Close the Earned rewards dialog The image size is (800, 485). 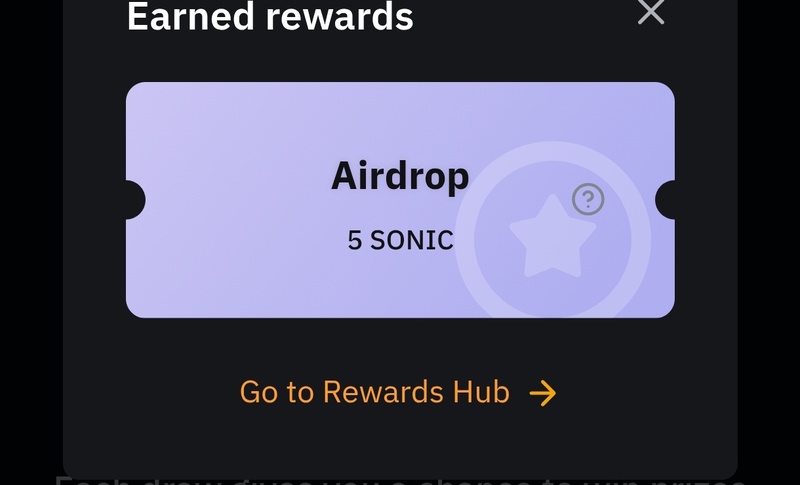tap(651, 12)
